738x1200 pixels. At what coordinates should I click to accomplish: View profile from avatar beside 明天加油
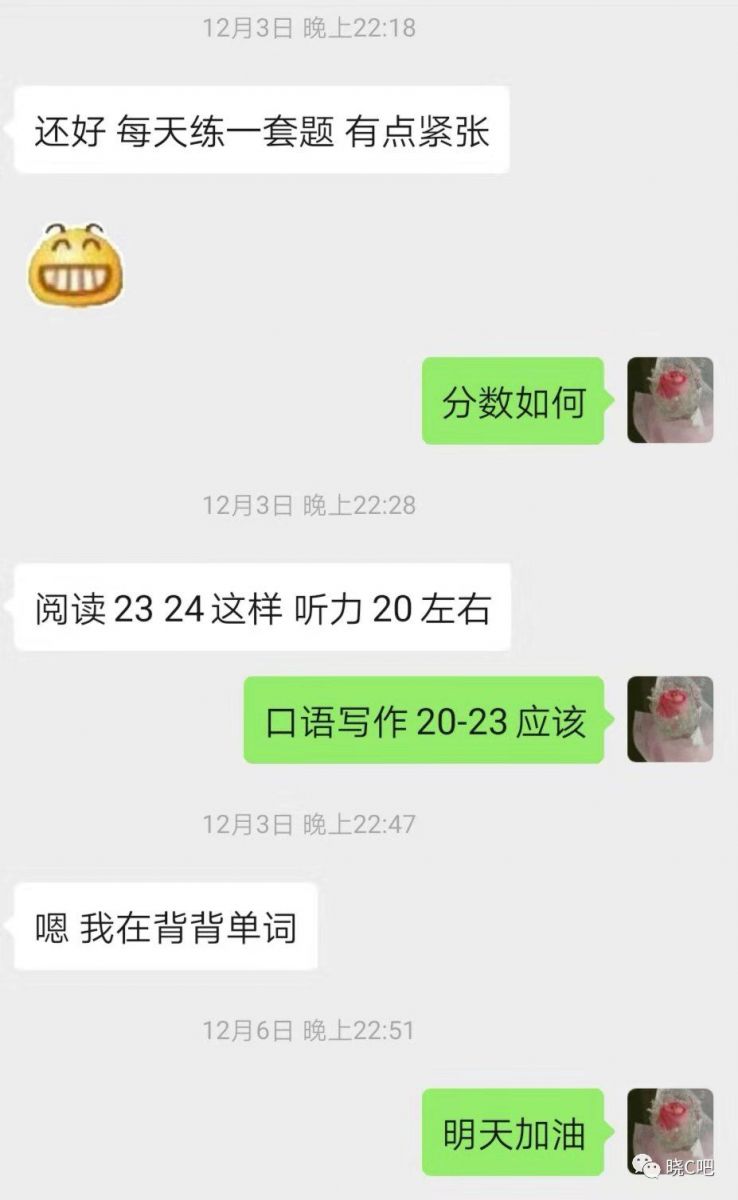click(670, 1132)
